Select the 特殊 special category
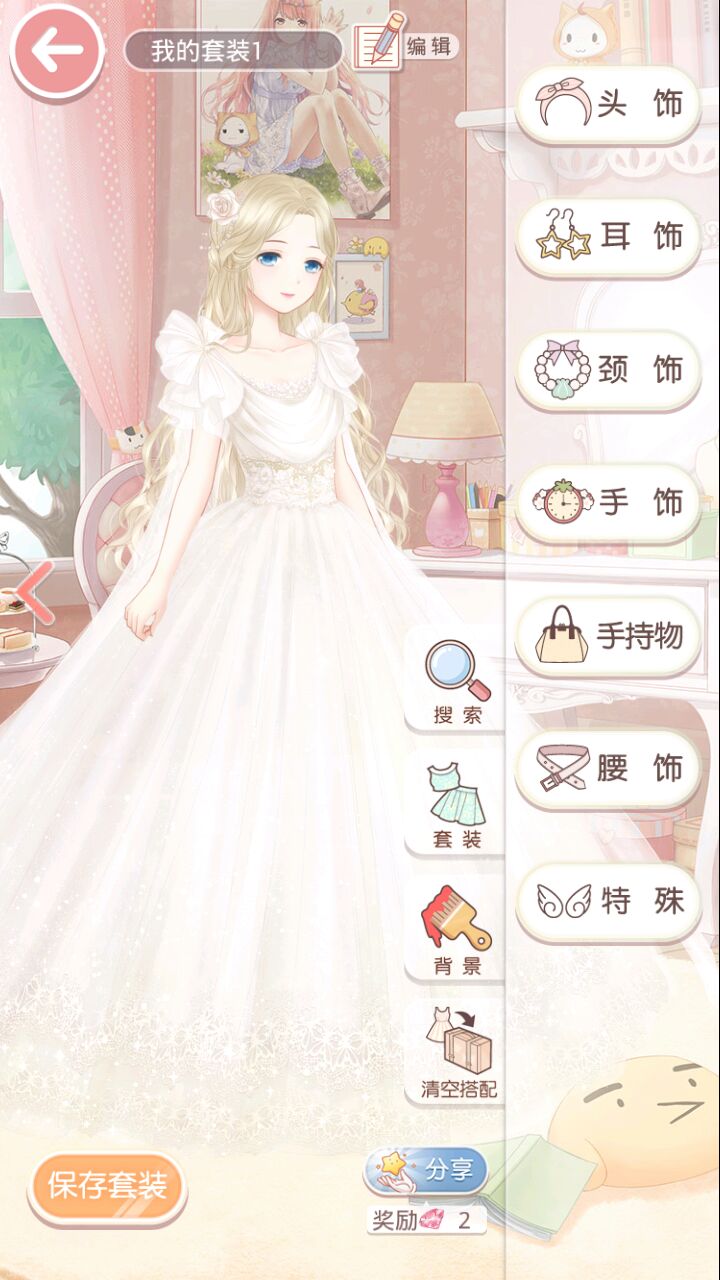The width and height of the screenshot is (720, 1280). [608, 902]
